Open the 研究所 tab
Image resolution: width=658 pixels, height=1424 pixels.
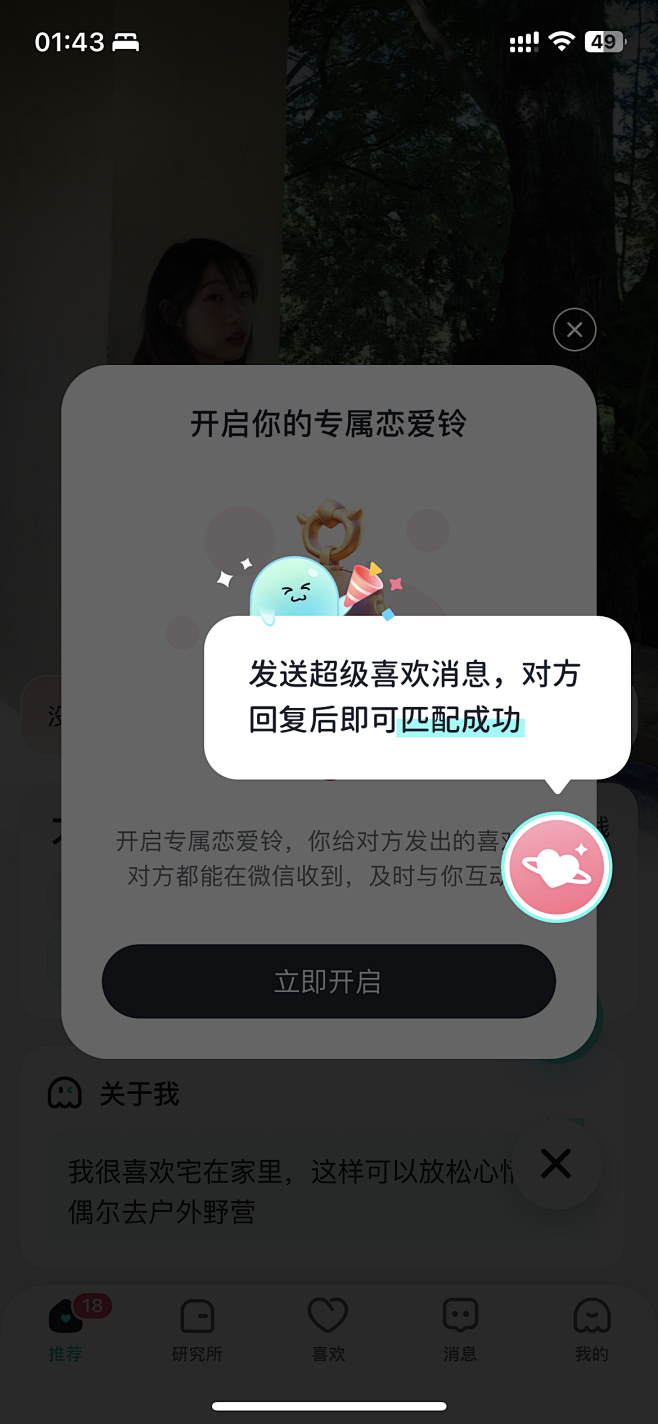[197, 1329]
